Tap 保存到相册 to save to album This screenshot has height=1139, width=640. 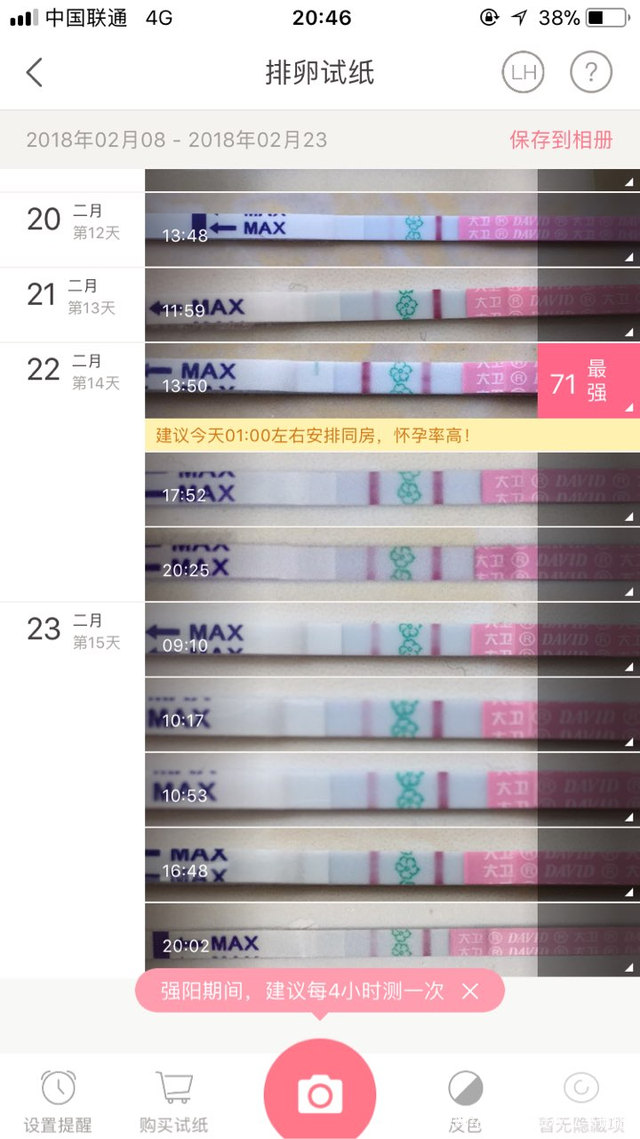(560, 140)
